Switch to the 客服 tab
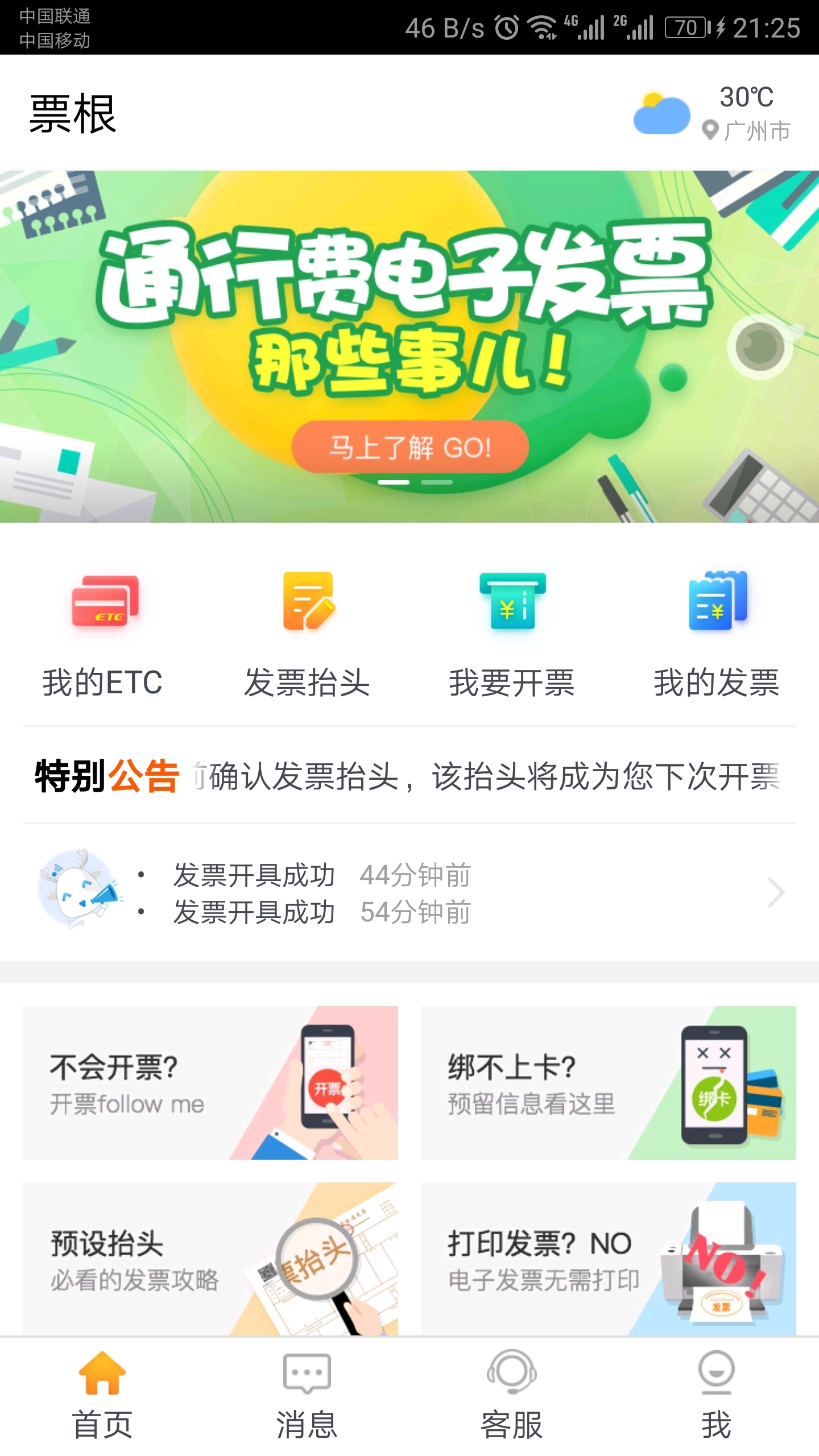Image resolution: width=819 pixels, height=1456 pixels. (x=512, y=1396)
